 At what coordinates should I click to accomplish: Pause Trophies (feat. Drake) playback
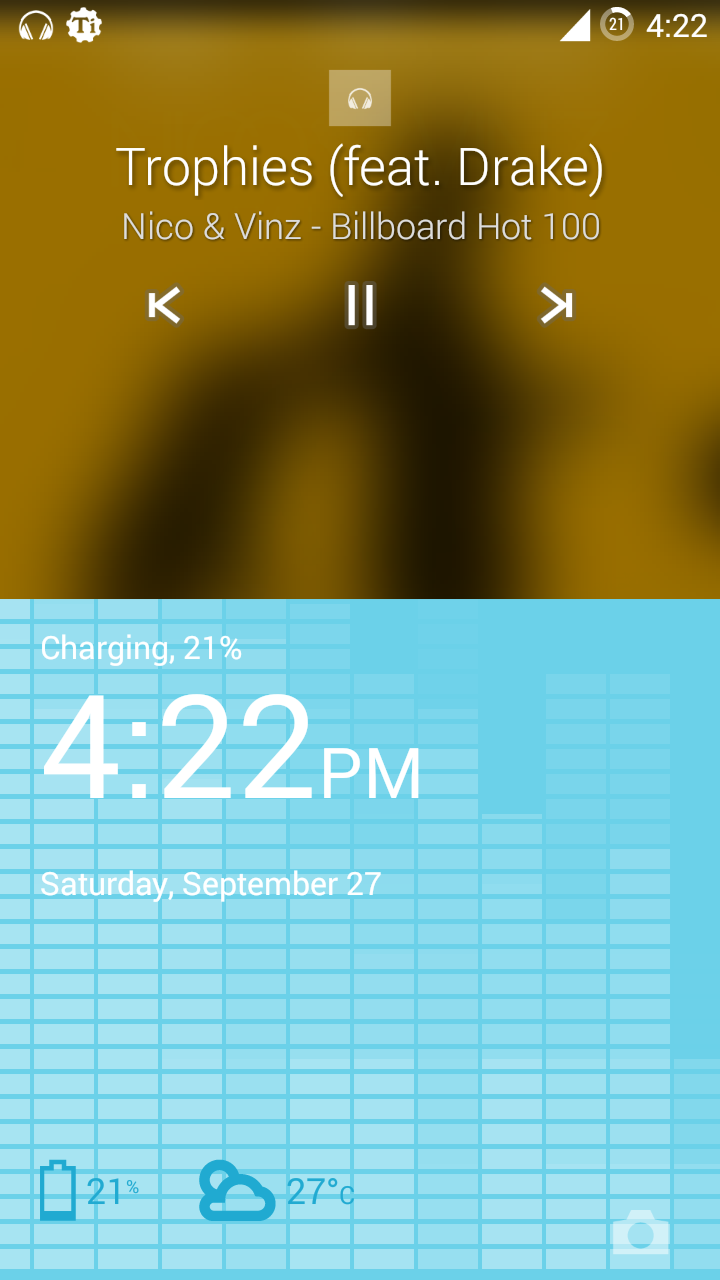[x=360, y=305]
